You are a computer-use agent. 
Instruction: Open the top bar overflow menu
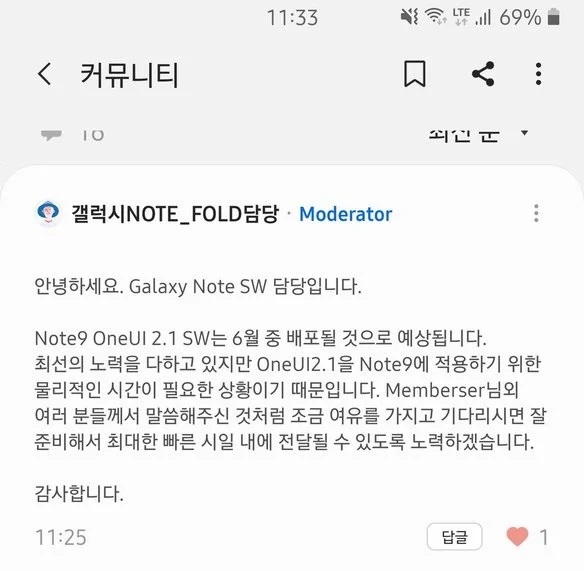click(538, 74)
